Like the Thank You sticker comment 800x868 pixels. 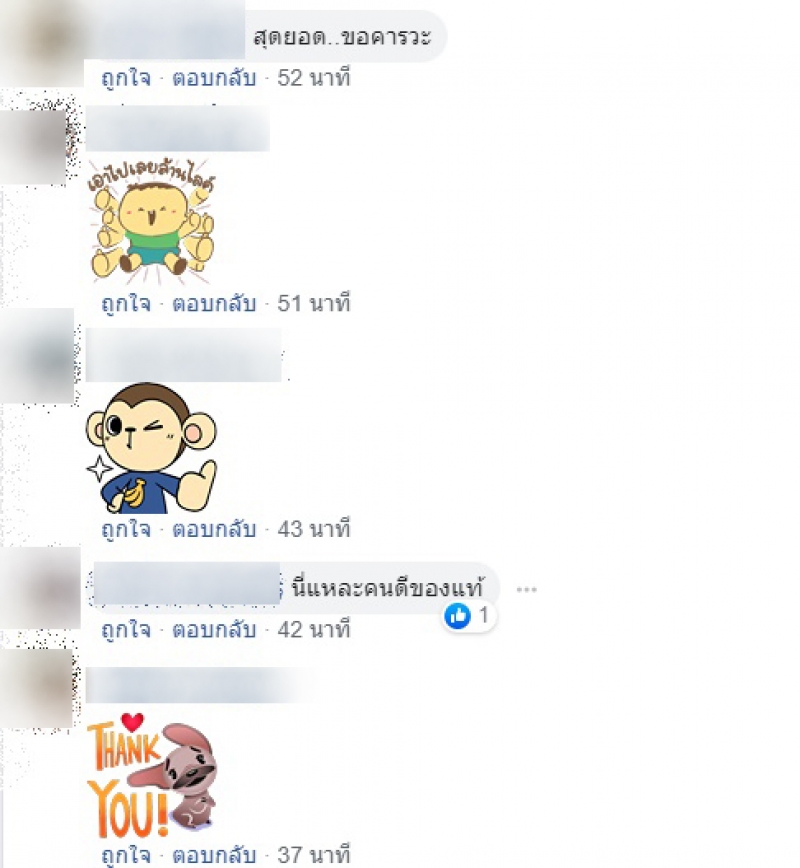coord(125,856)
